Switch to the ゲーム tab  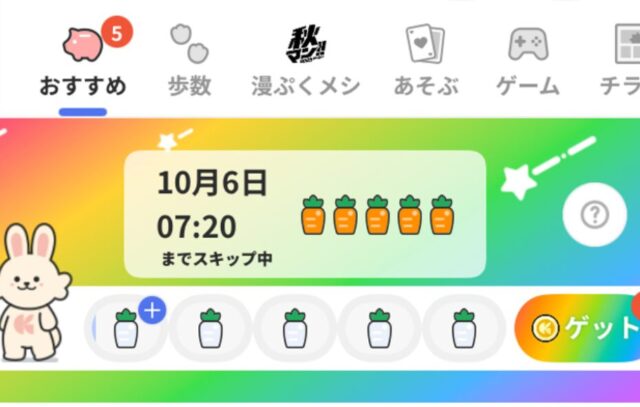(x=529, y=63)
